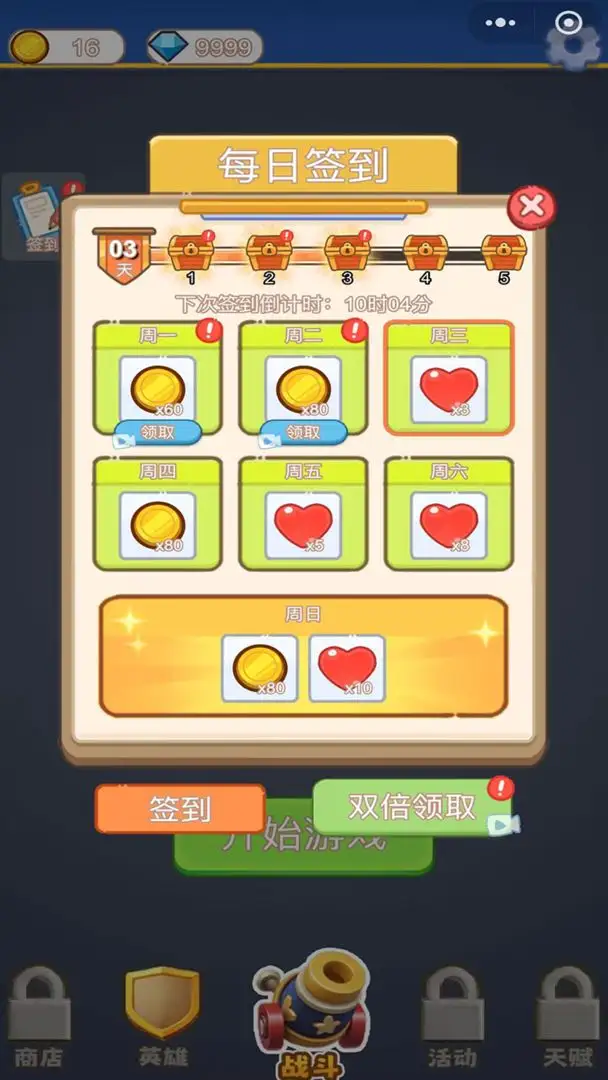Viewport: 608px width, 1080px height.
Task: Open the locked 活动 events tab
Action: (452, 1015)
